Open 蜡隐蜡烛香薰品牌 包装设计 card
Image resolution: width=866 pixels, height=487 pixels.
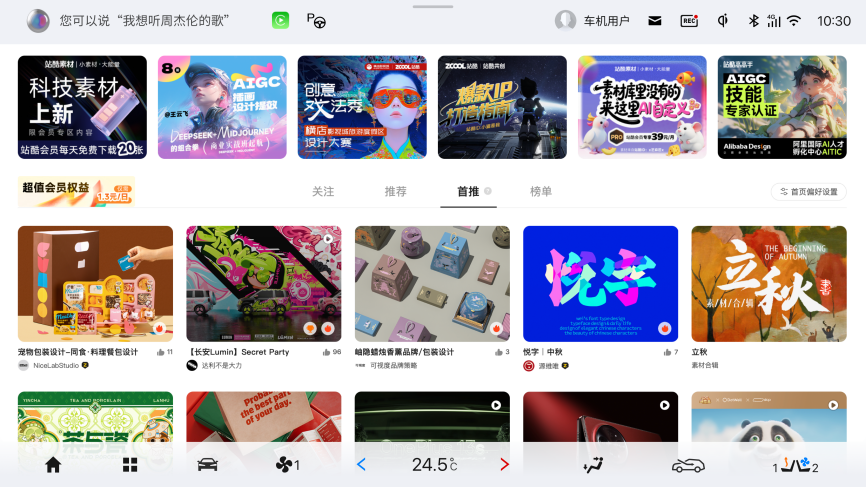[x=432, y=284]
